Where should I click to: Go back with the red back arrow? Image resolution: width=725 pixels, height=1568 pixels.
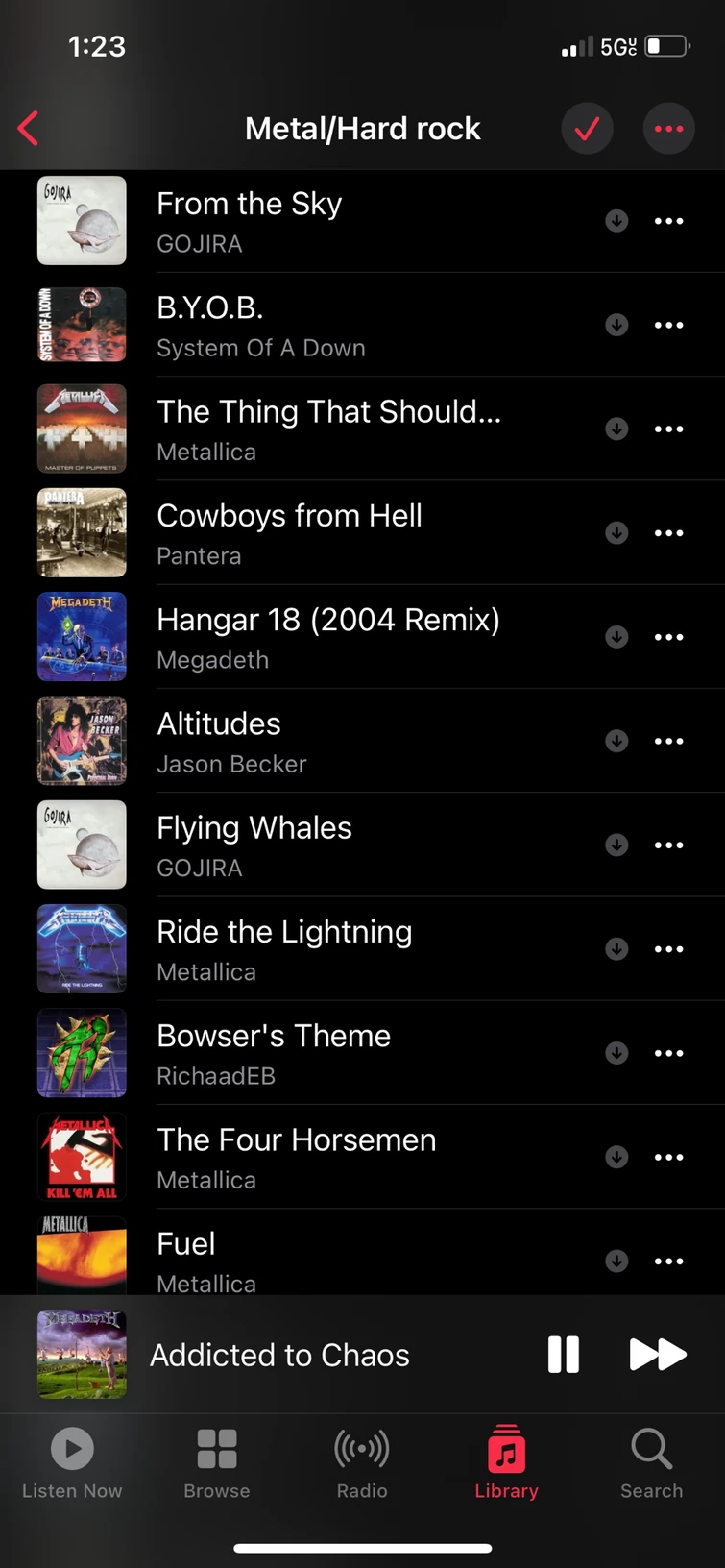(x=28, y=128)
